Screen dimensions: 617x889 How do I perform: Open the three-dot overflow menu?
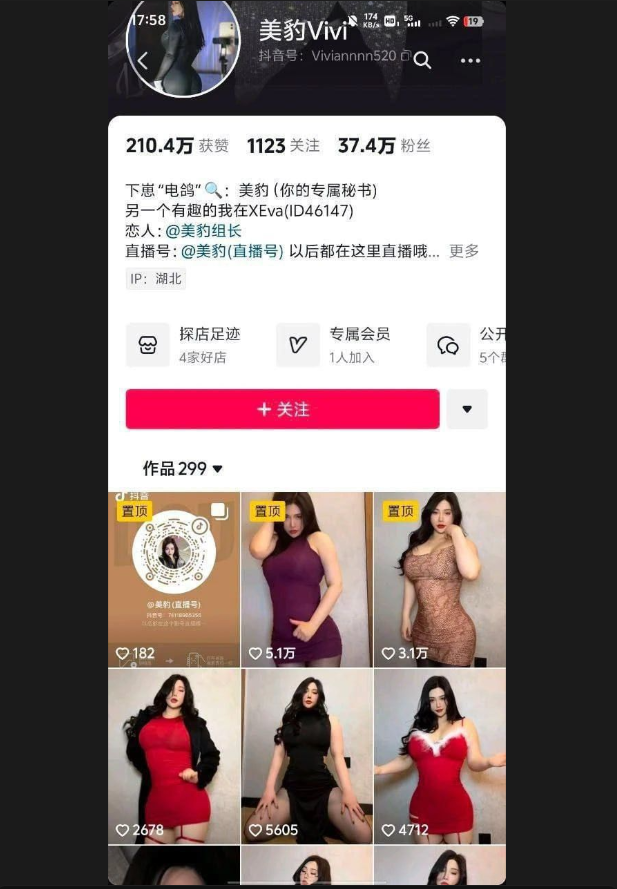470,61
